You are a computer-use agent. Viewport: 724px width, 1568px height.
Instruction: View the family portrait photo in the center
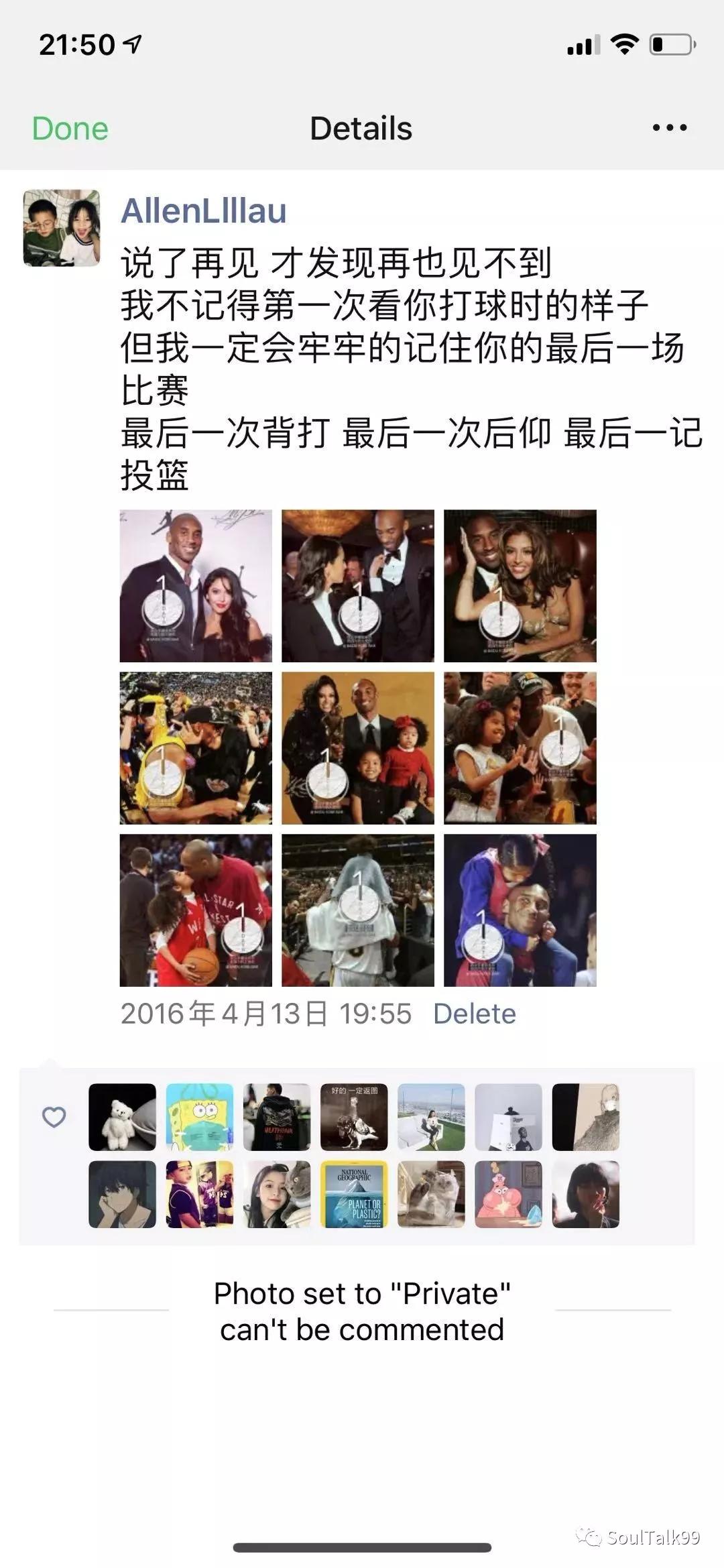357,748
